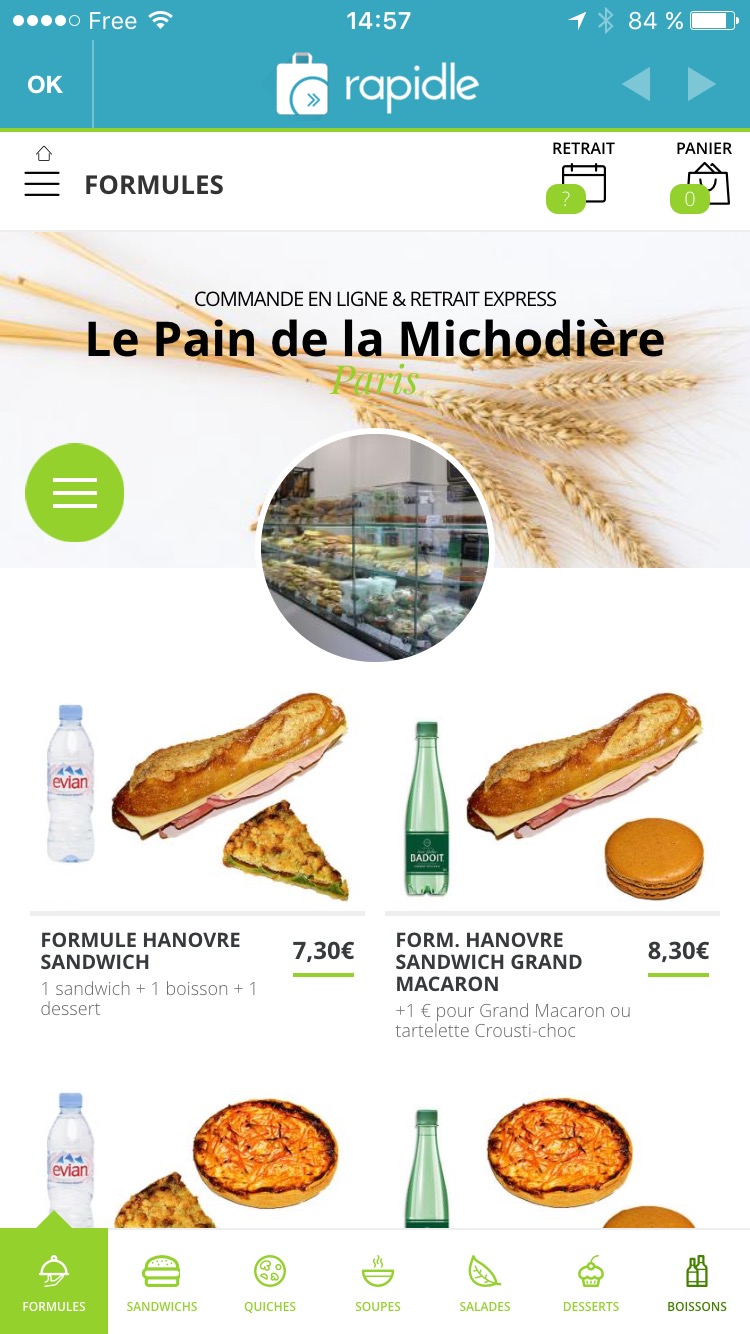This screenshot has height=1334, width=750.
Task: Go to the Desserts tab
Action: [591, 1282]
